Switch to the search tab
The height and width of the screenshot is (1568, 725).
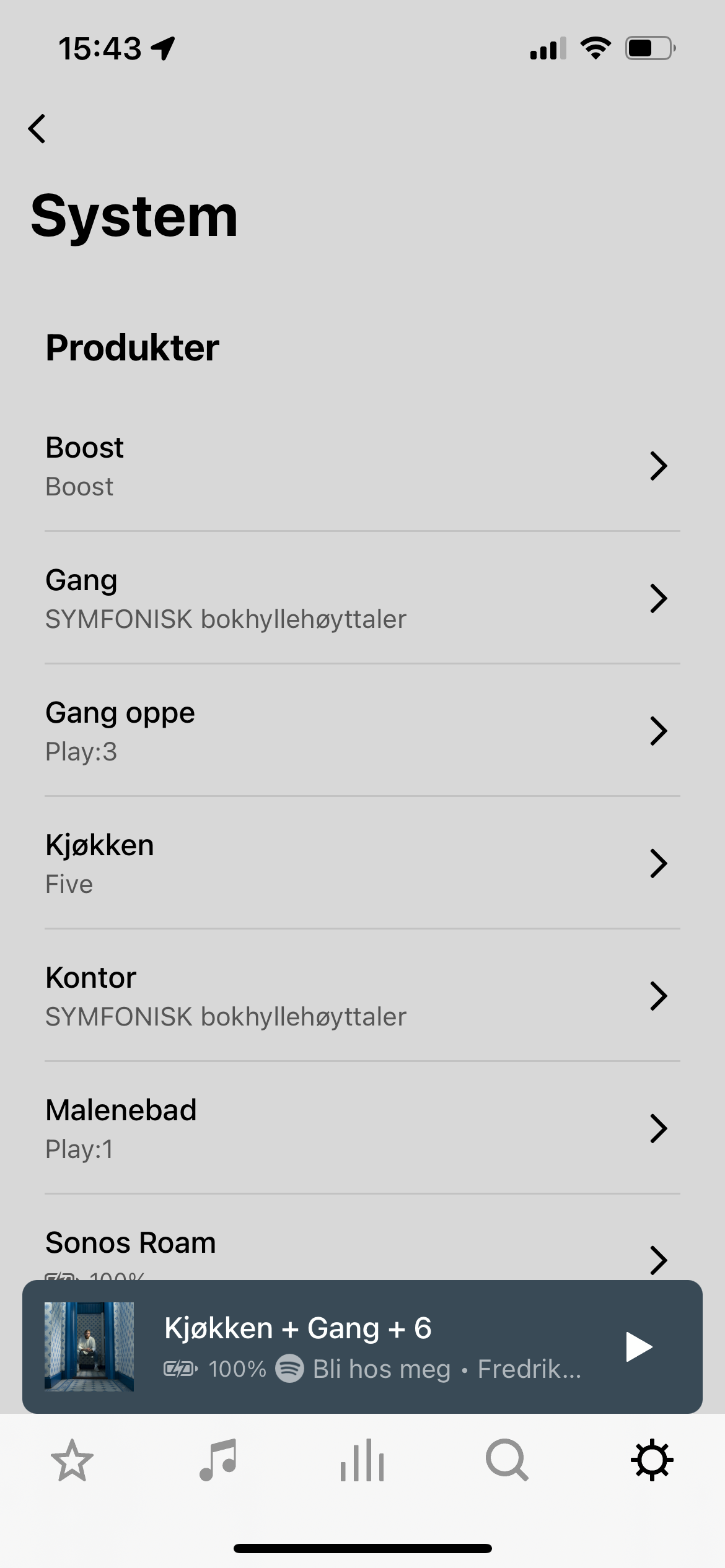point(507,1460)
